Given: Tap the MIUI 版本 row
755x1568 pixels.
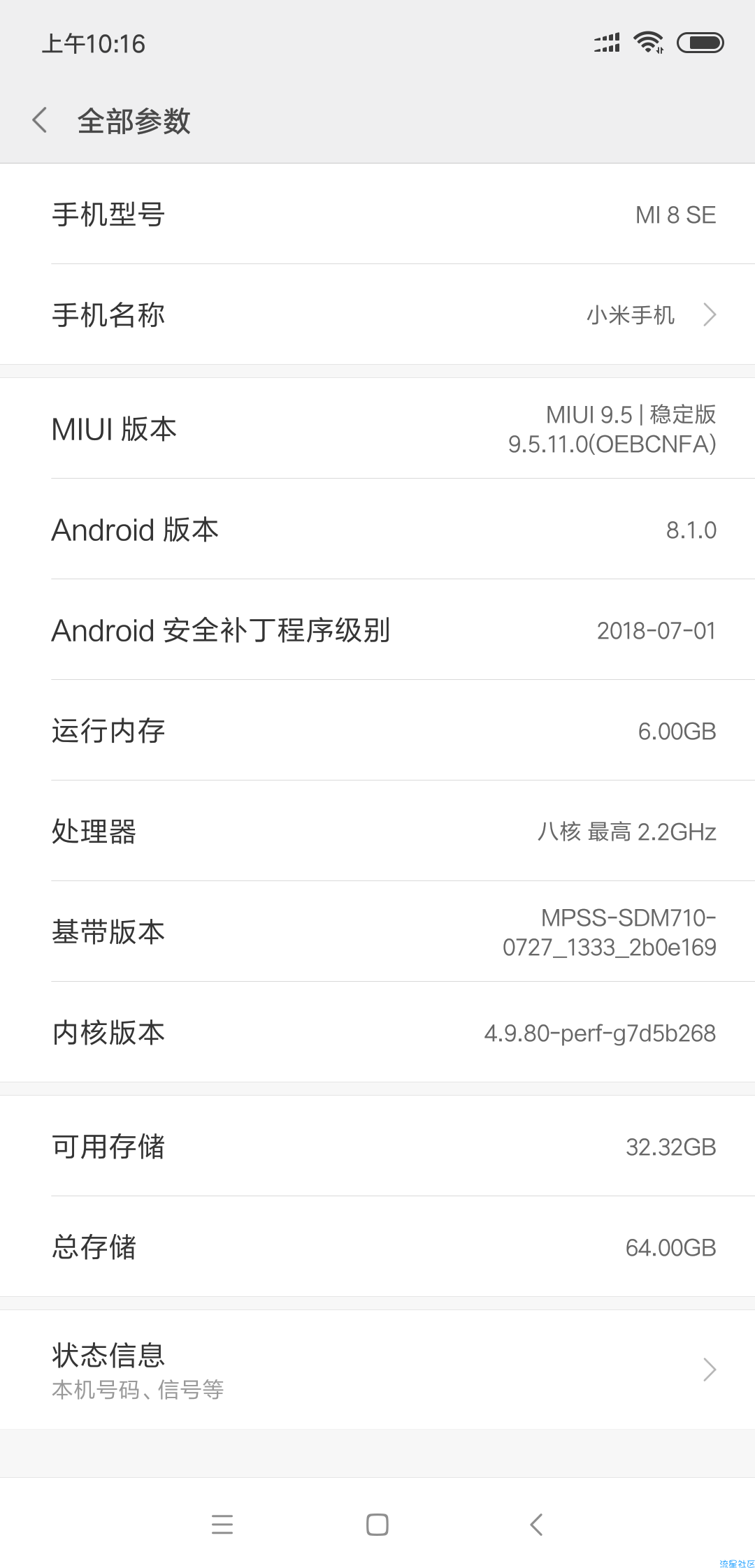Looking at the screenshot, I should click(x=377, y=428).
